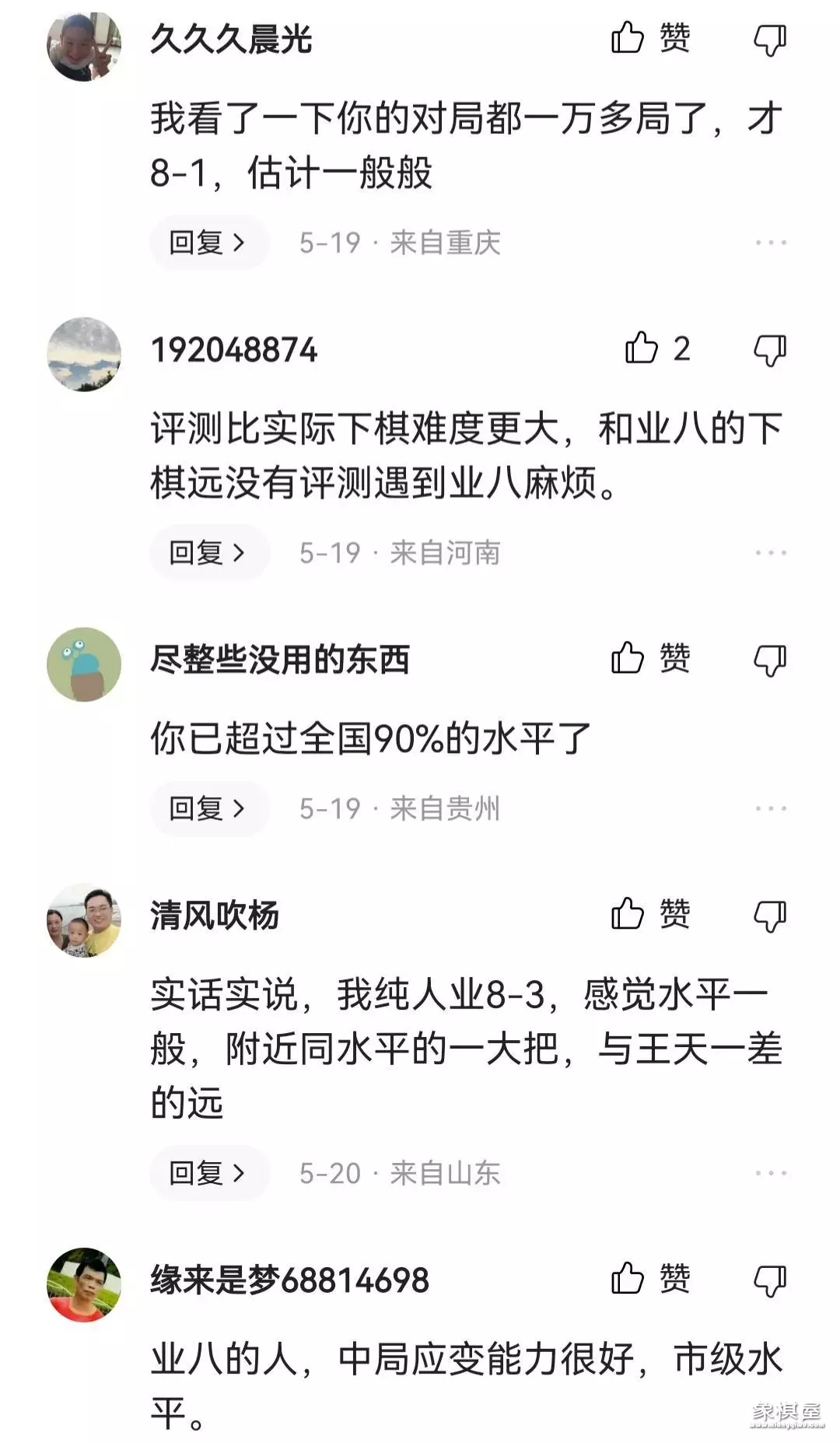Open 清风吹杨's profile avatar
The height and width of the screenshot is (1443, 840).
[x=84, y=920]
